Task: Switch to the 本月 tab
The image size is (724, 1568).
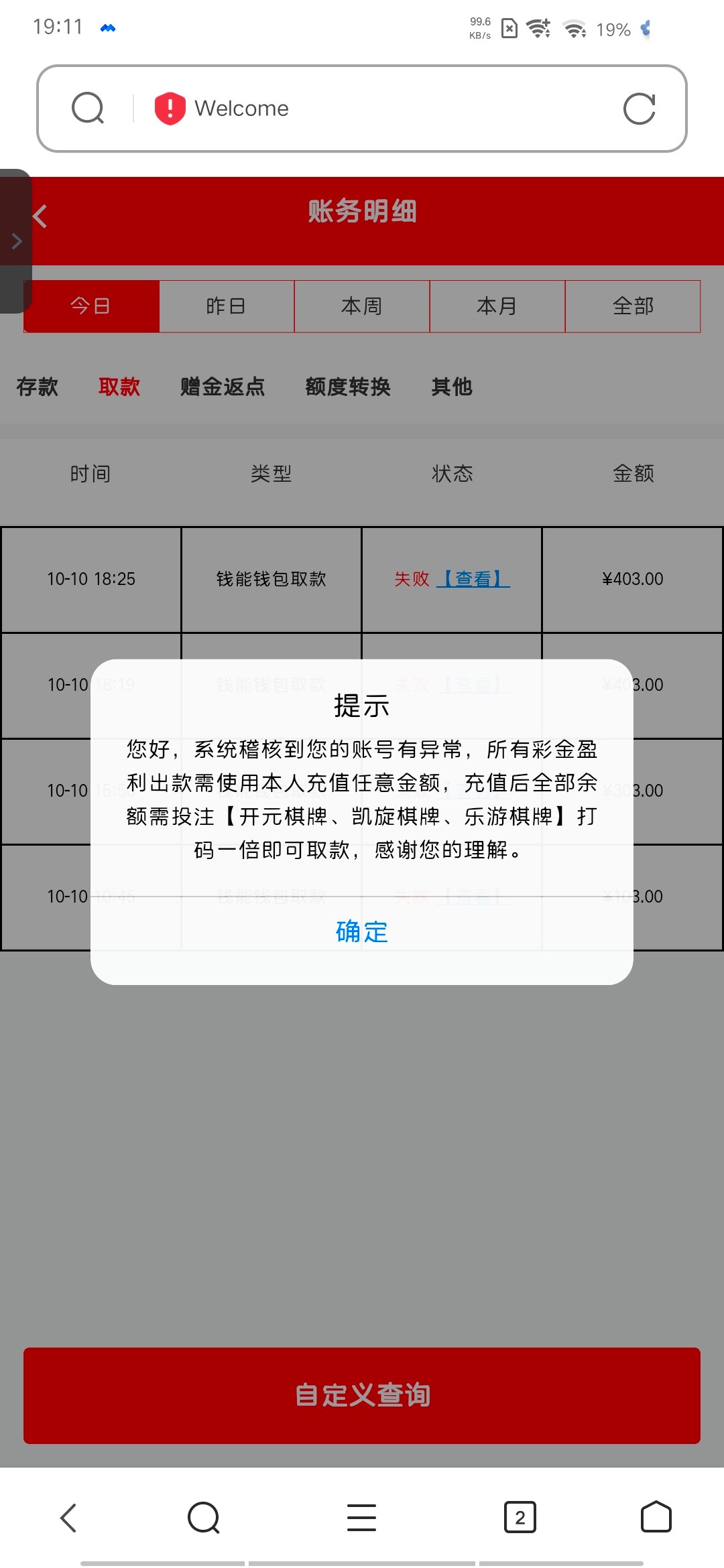Action: click(497, 306)
